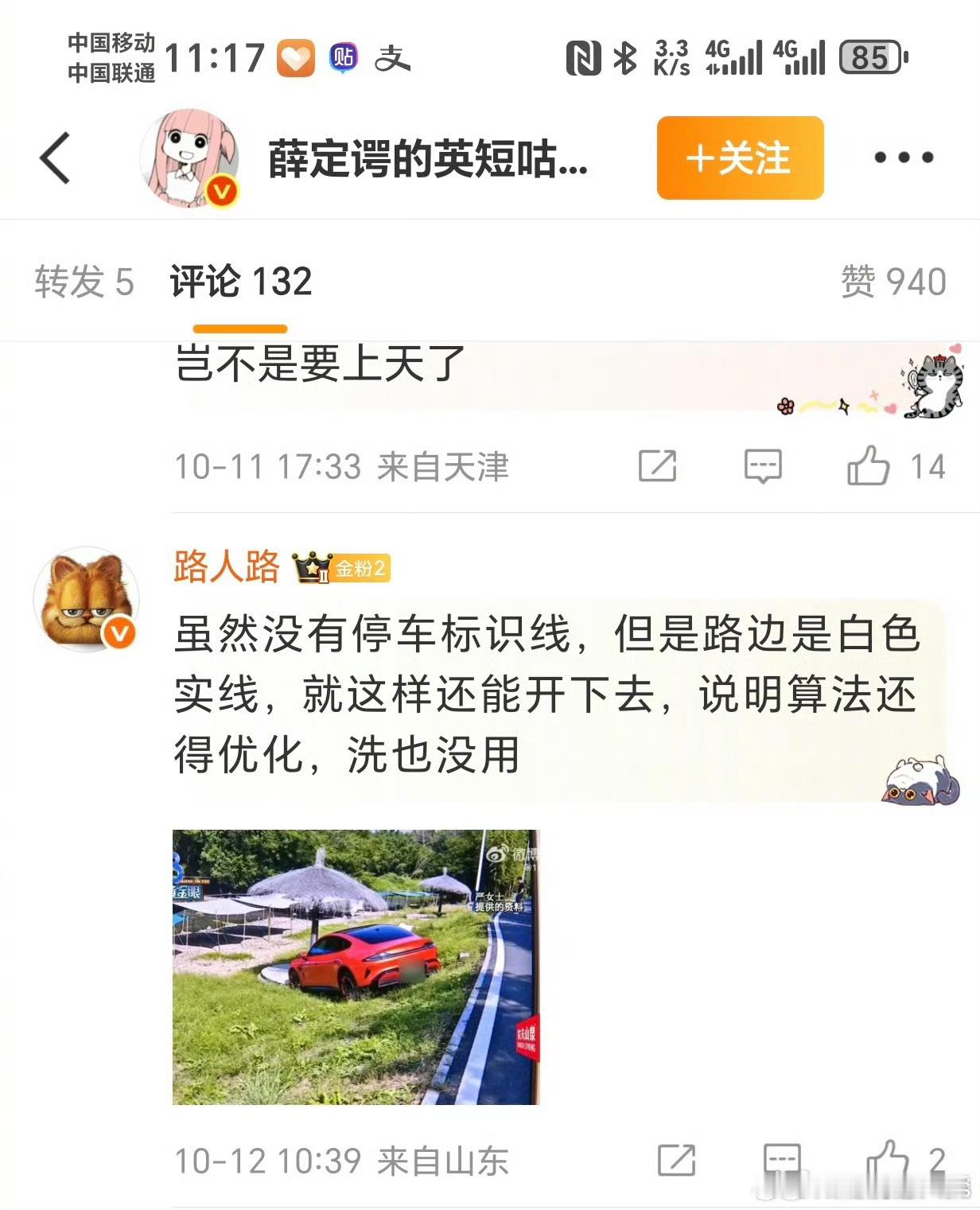
Task: Open the username 路人路
Action: click(x=227, y=568)
